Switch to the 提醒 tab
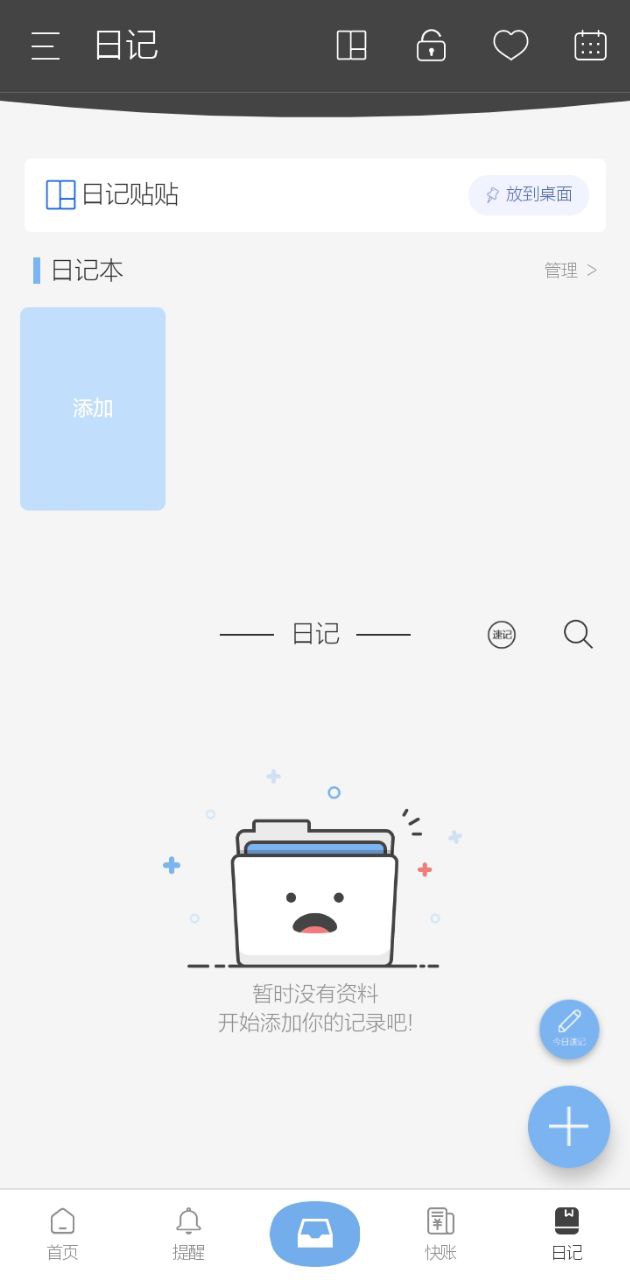630x1280 pixels. click(x=188, y=1234)
